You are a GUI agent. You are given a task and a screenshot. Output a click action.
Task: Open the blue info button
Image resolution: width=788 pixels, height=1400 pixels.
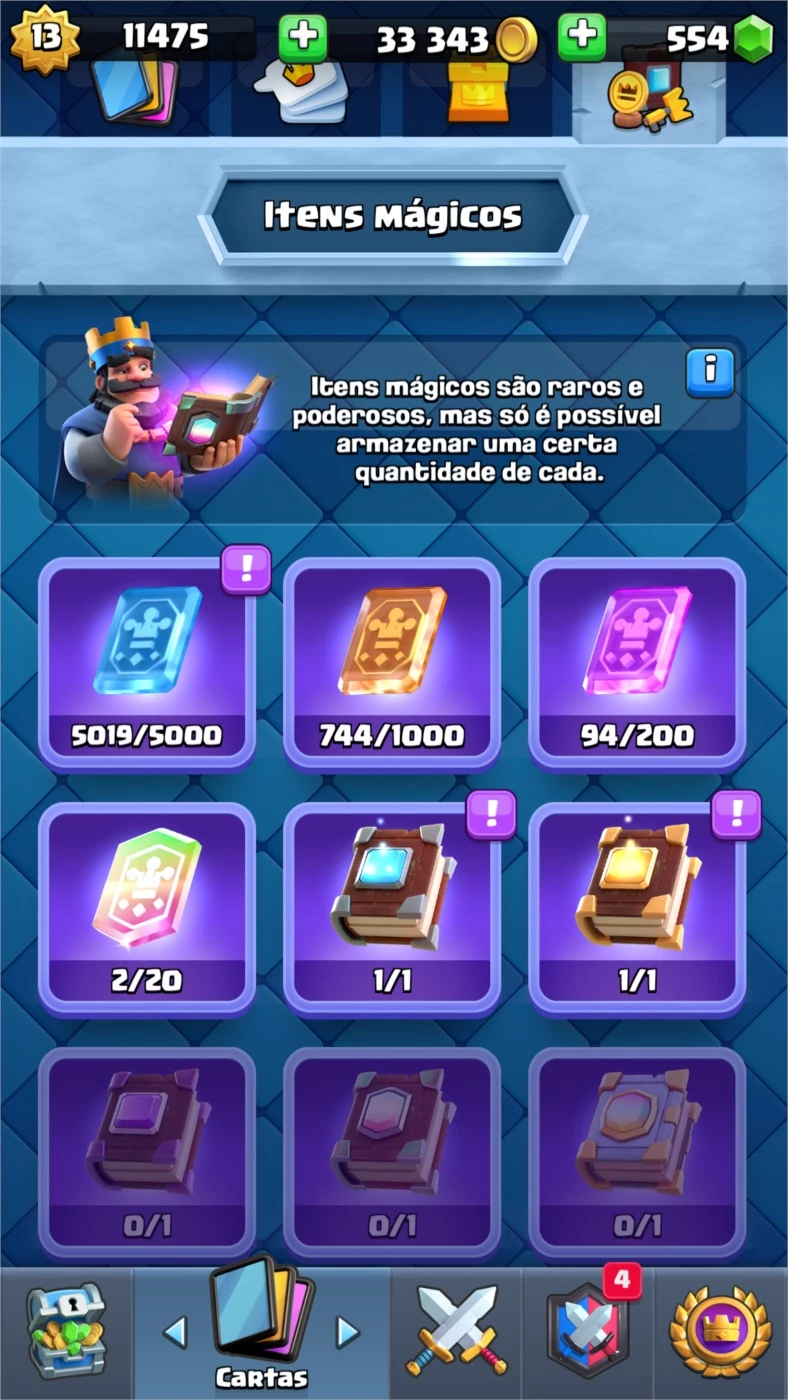tap(711, 373)
